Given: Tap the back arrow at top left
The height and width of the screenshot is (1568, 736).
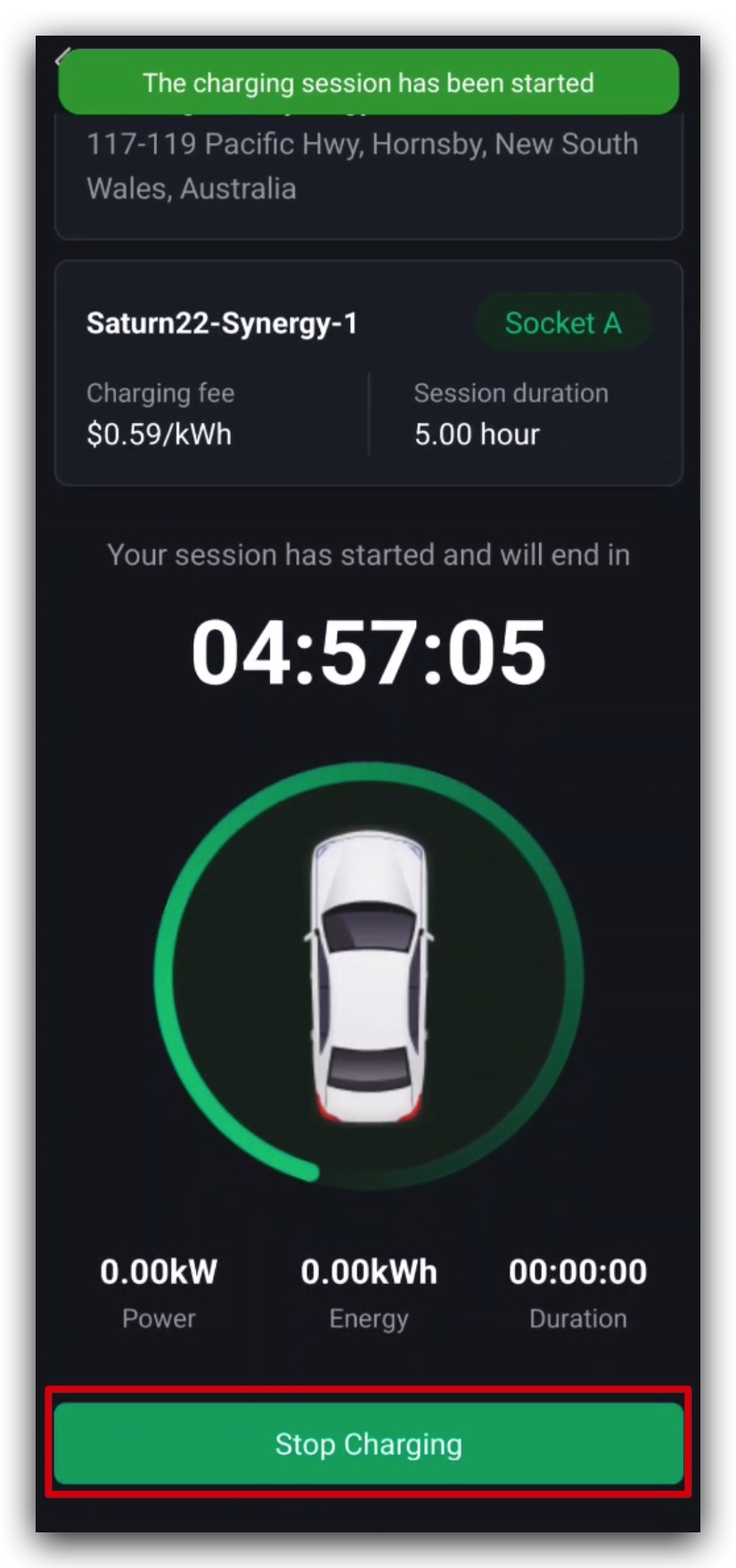Looking at the screenshot, I should point(61,55).
